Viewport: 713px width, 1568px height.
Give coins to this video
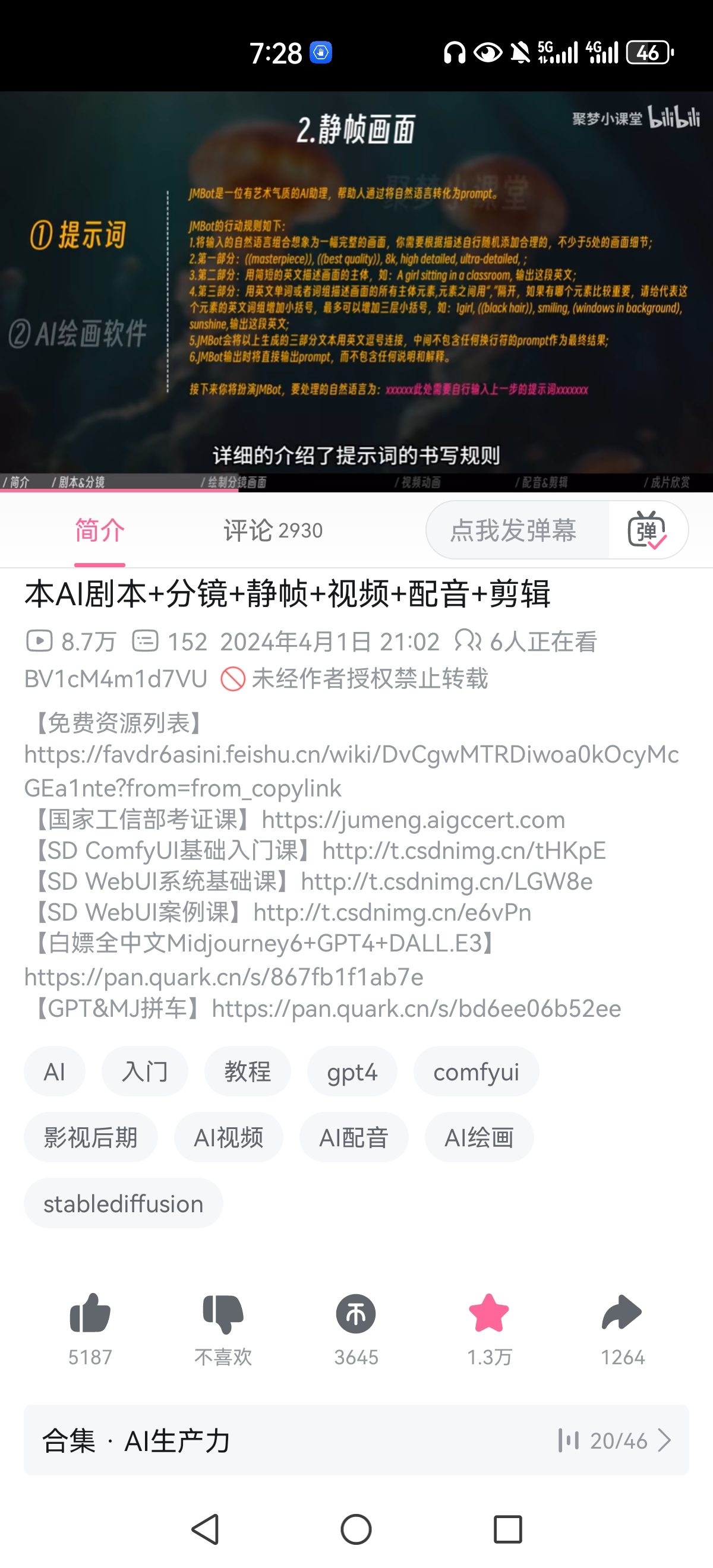tap(356, 1314)
